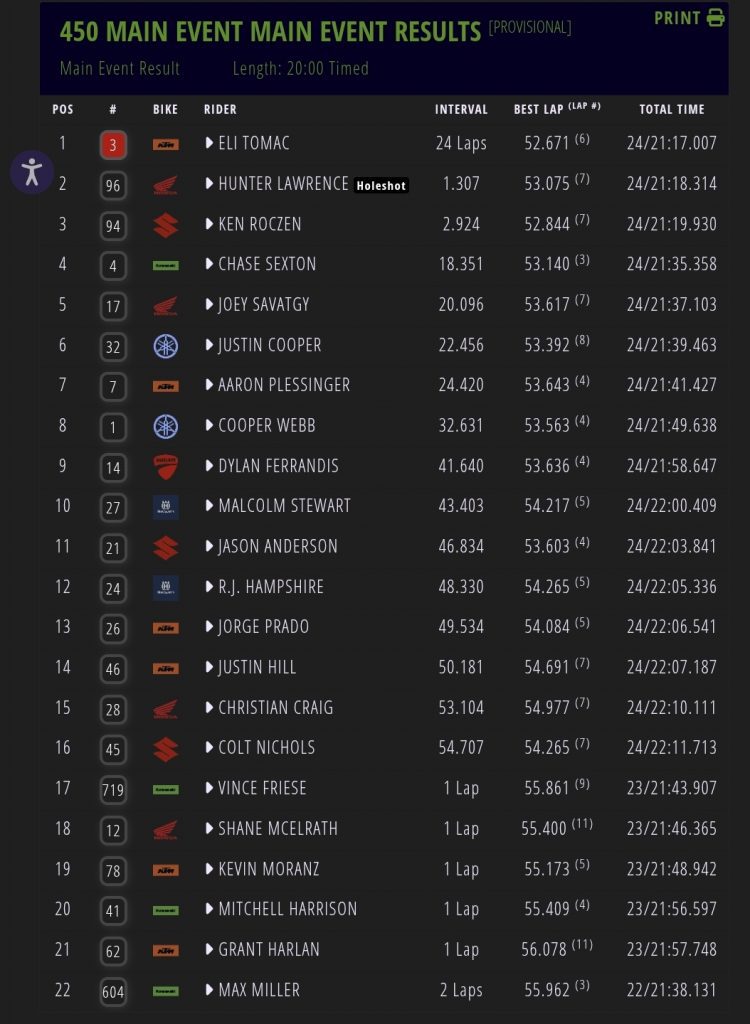The height and width of the screenshot is (1024, 750).
Task: Print the main event results
Action: coord(689,18)
